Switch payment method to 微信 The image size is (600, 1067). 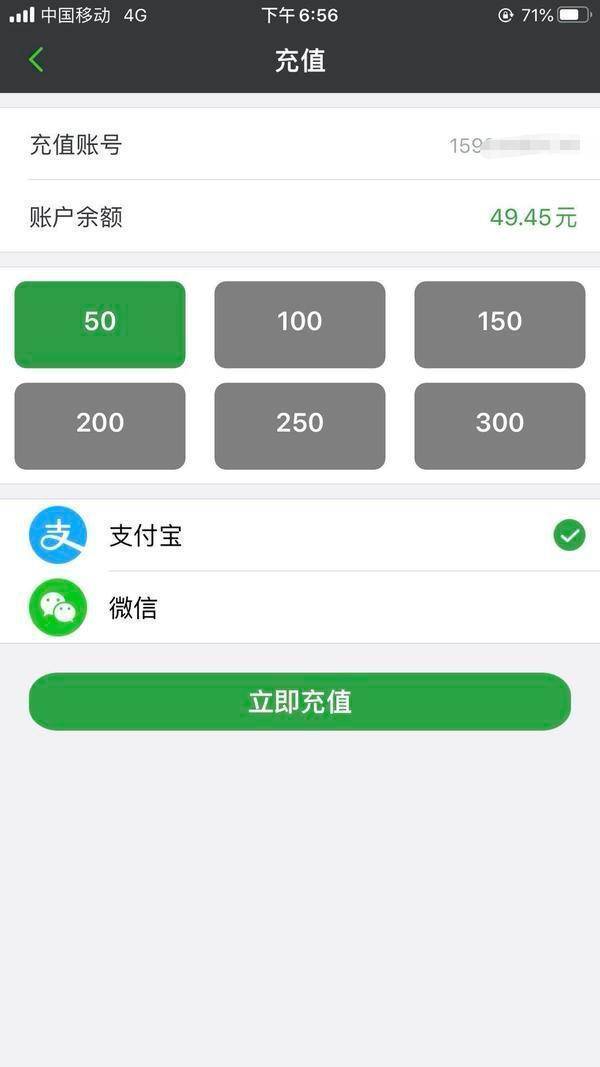click(300, 608)
